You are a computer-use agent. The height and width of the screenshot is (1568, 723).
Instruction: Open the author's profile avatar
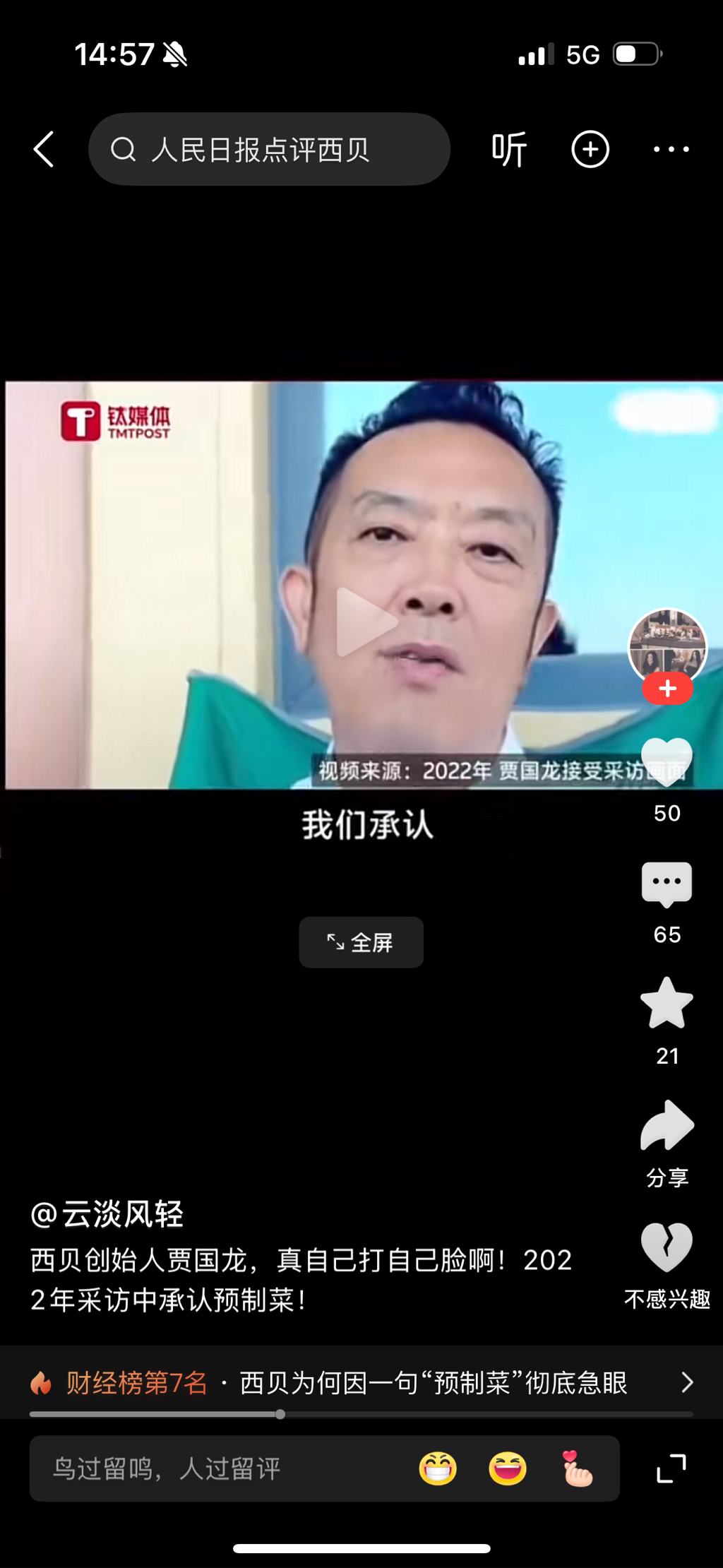click(667, 645)
